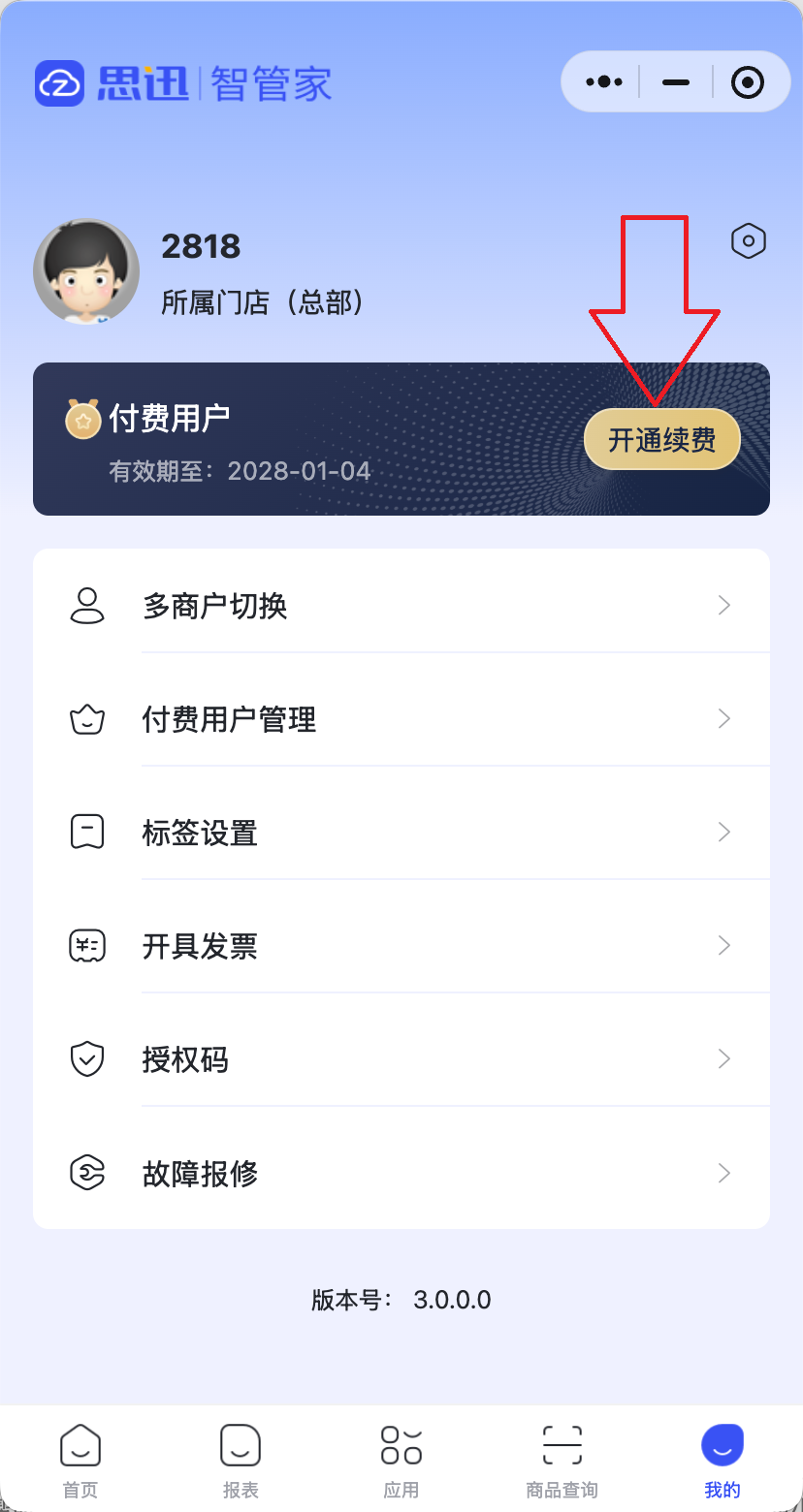Open the 商品查询 product lookup tab
The image size is (803, 1512).
562,1459
